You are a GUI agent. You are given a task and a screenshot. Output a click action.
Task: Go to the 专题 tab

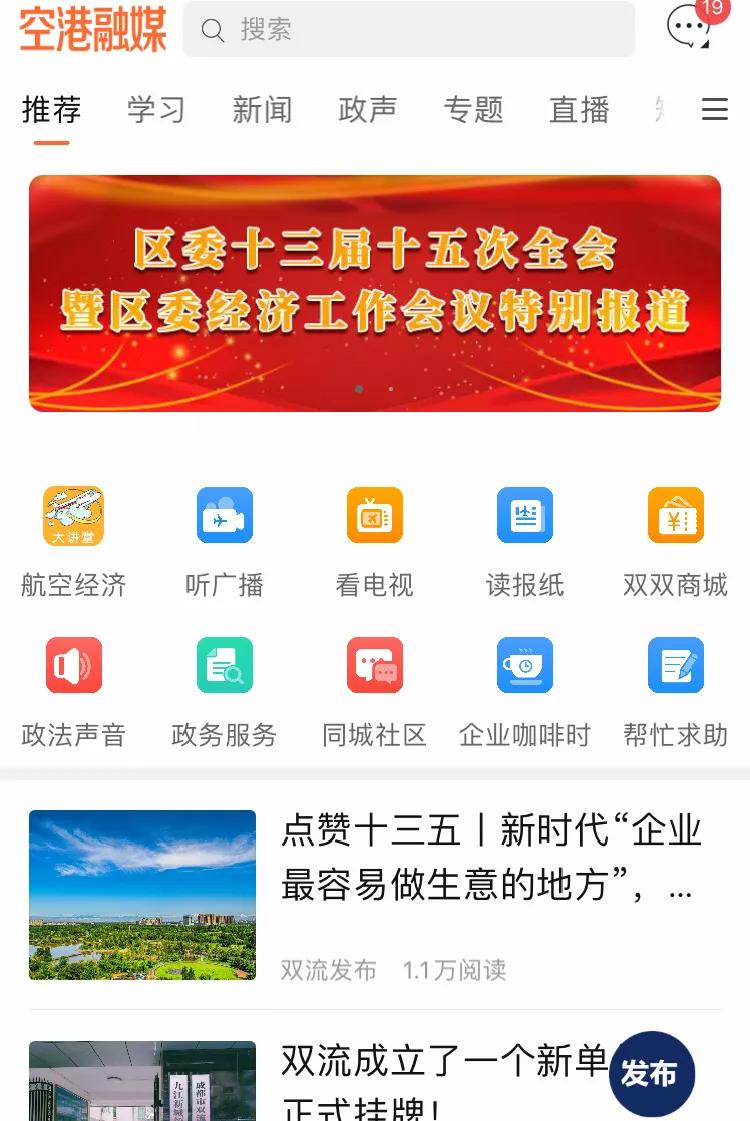click(x=474, y=109)
